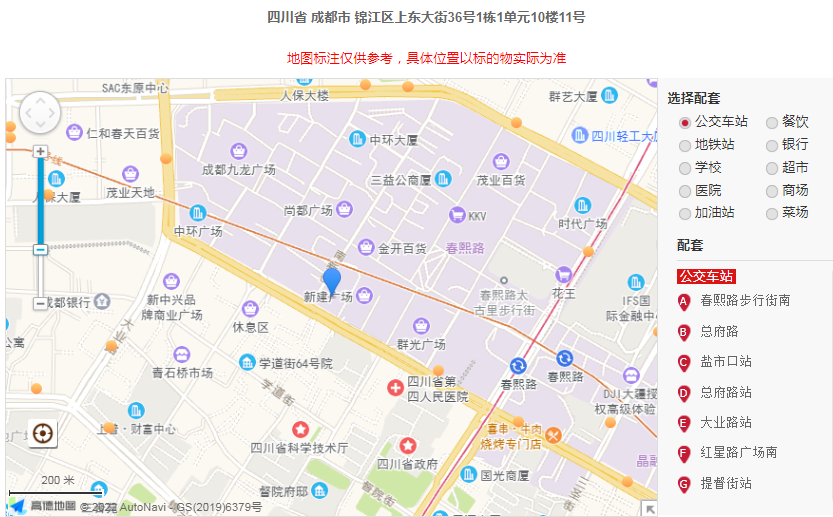Select the 地铁站 option

[685, 146]
